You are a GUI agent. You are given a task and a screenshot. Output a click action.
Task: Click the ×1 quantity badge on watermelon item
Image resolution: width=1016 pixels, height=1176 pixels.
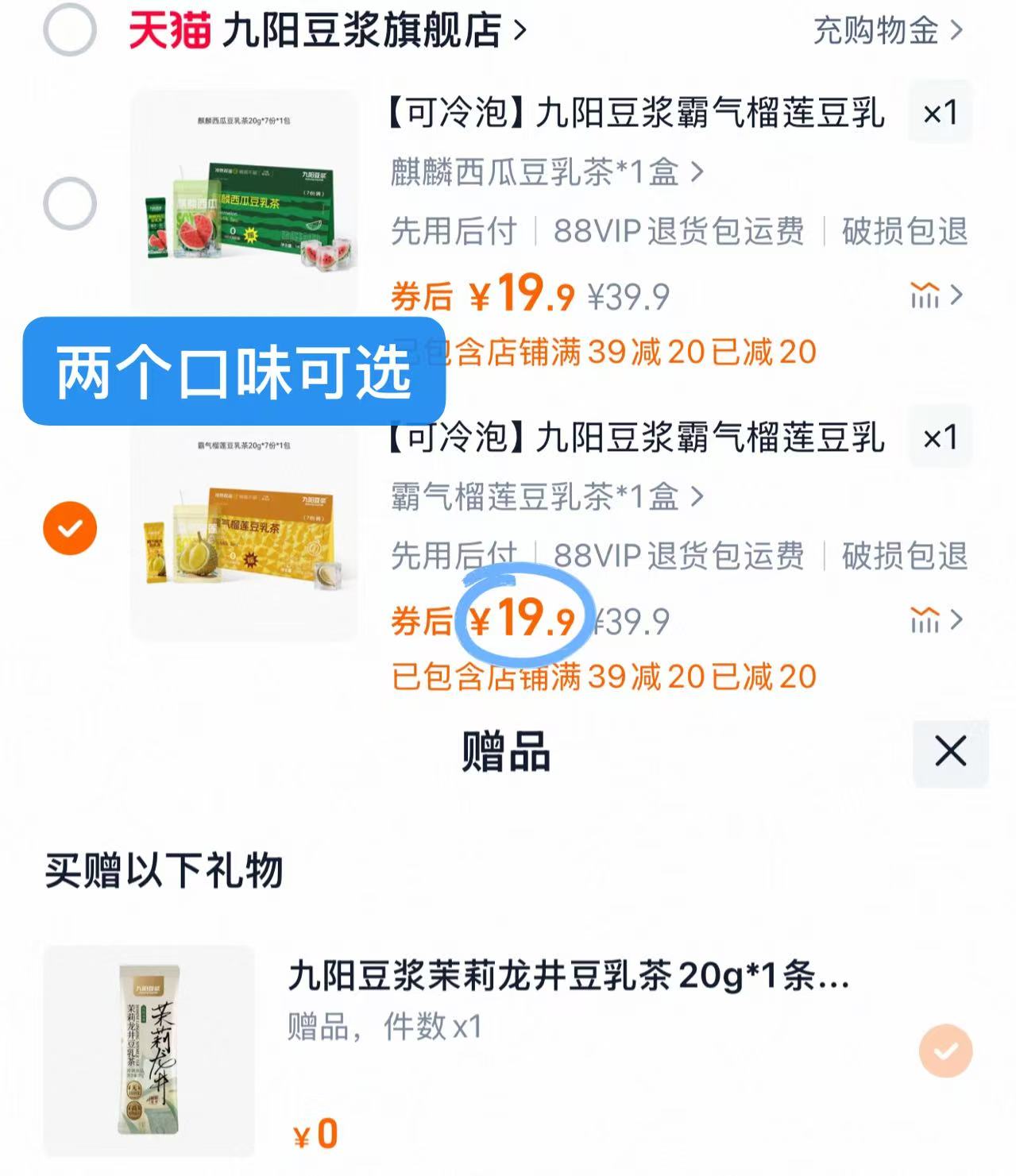click(x=938, y=113)
